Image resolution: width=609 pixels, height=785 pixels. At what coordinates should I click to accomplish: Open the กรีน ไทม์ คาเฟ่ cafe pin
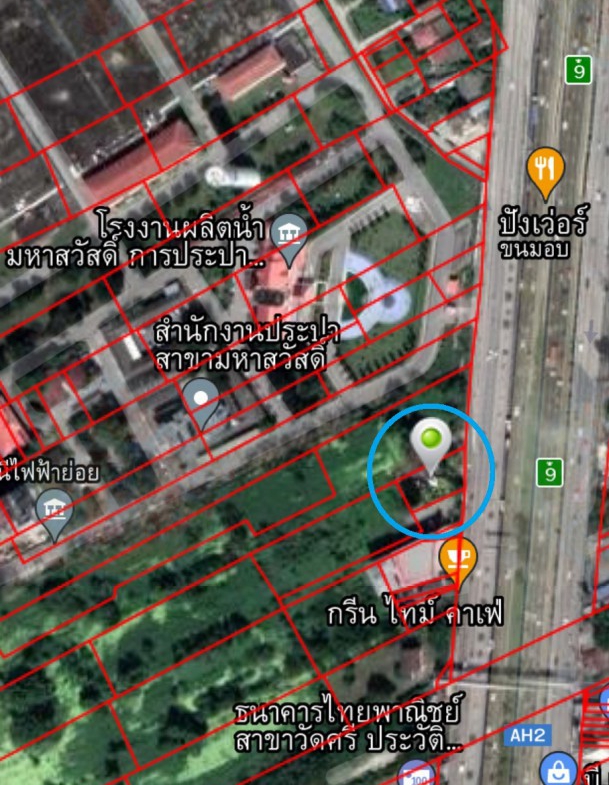tap(458, 558)
